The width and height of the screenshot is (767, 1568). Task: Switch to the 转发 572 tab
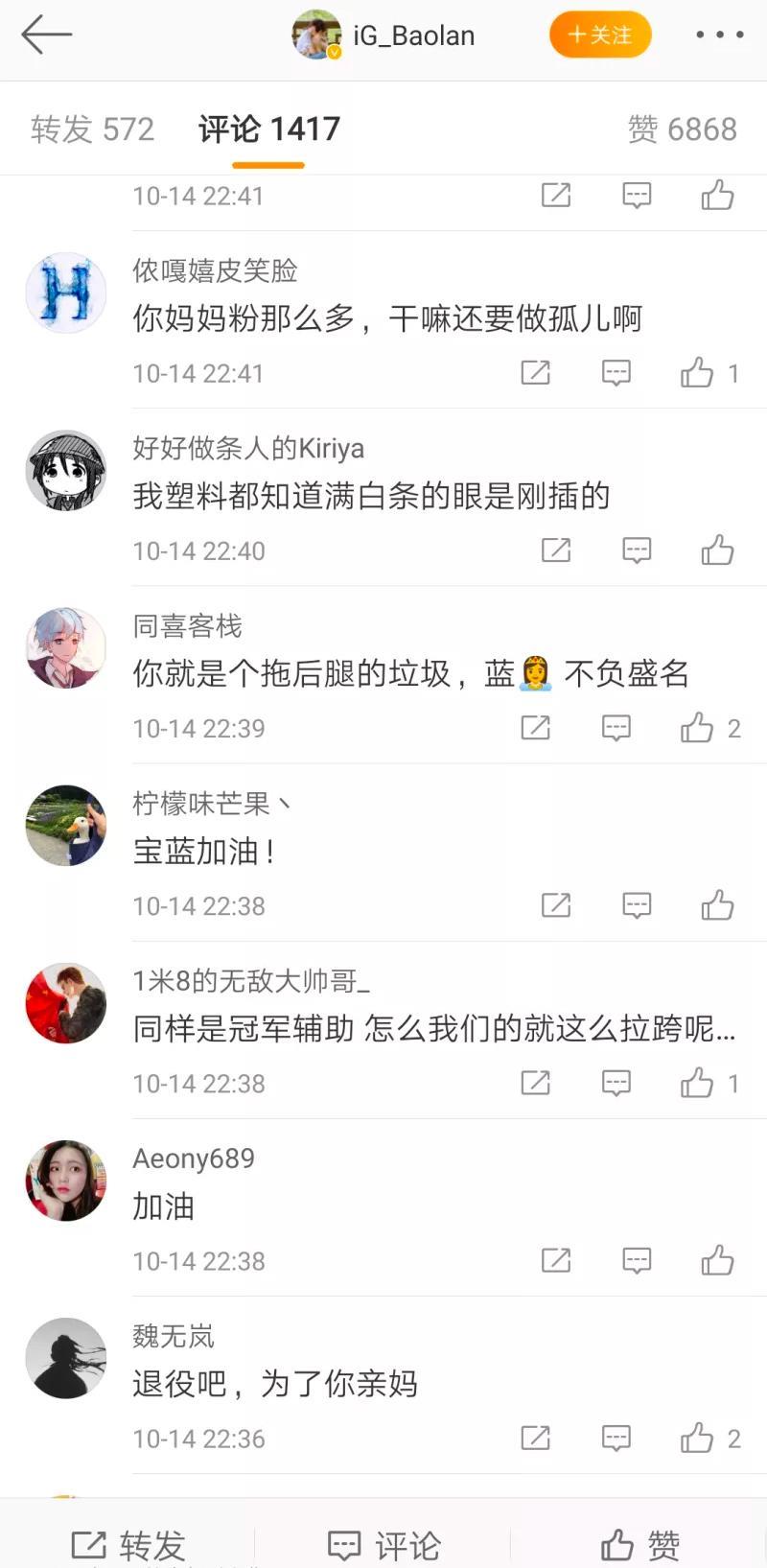[x=92, y=129]
